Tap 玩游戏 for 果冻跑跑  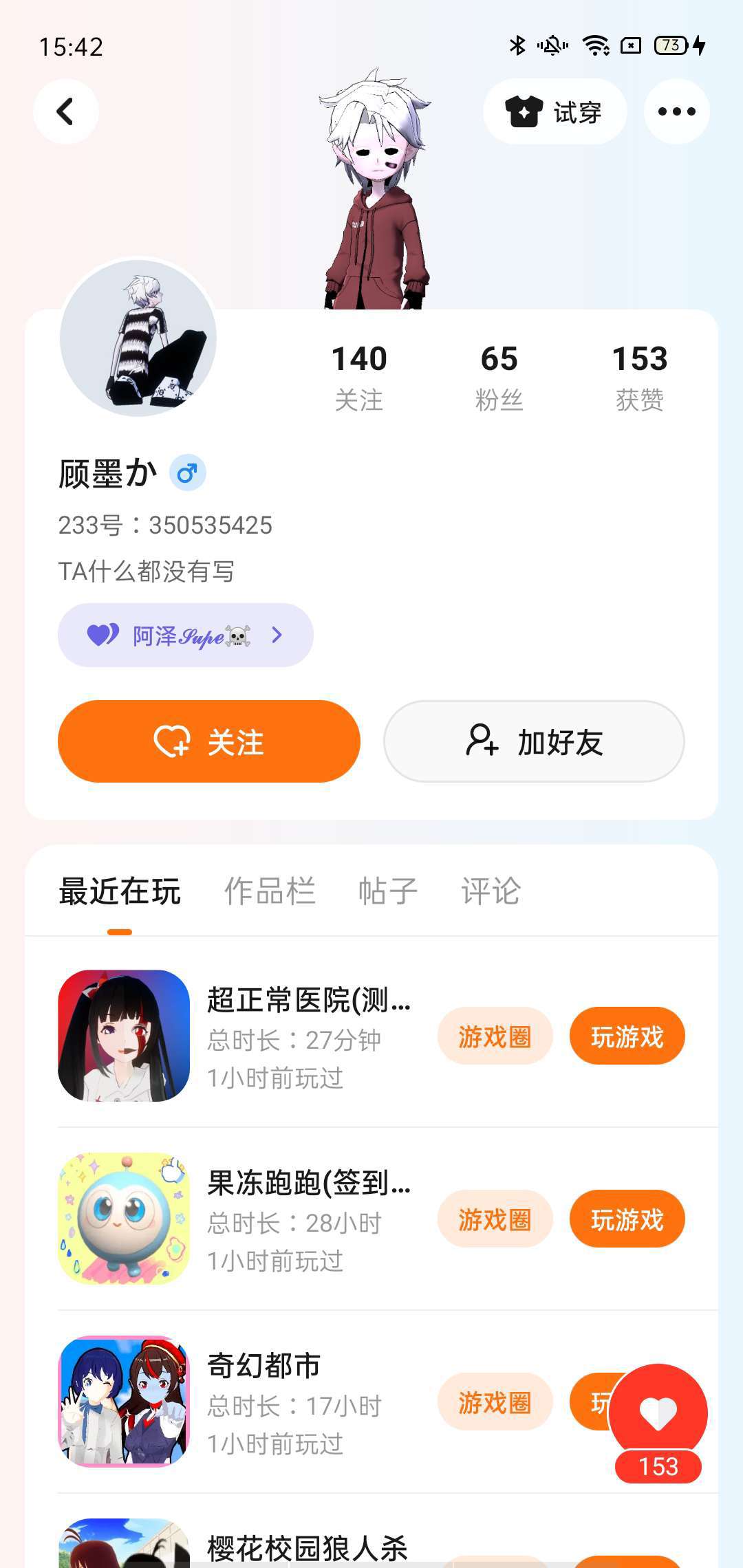point(627,1219)
